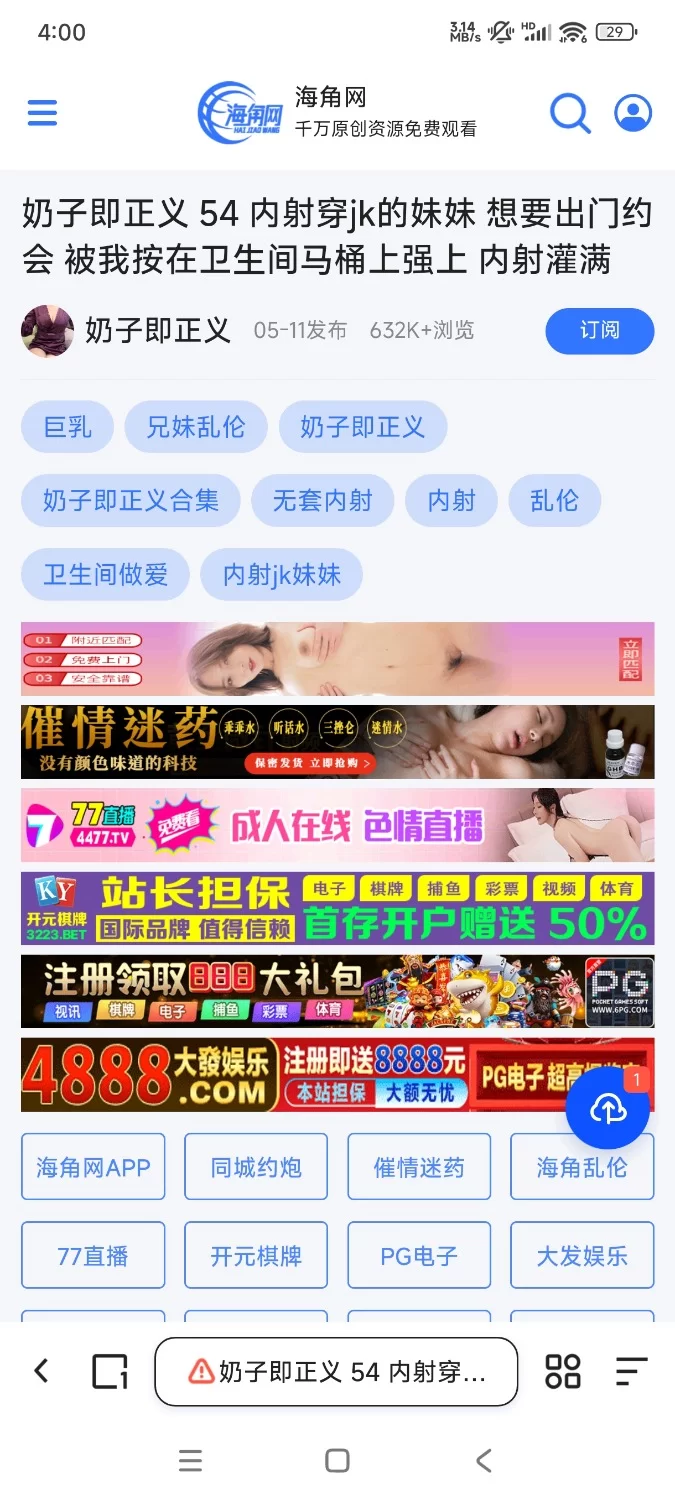Go back using the browser's back arrow
The width and height of the screenshot is (675, 1500).
click(41, 1370)
